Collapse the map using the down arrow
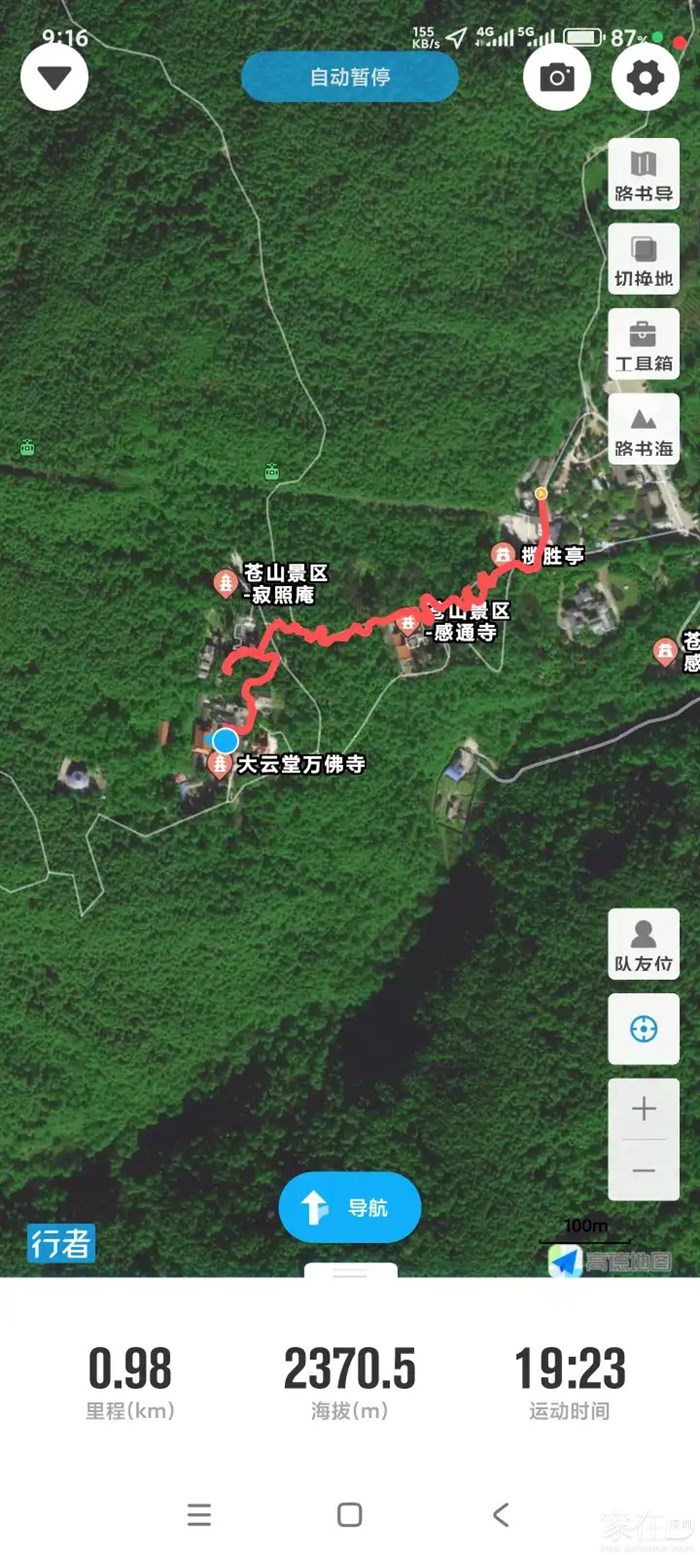Image resolution: width=700 pixels, height=1555 pixels. pos(55,76)
